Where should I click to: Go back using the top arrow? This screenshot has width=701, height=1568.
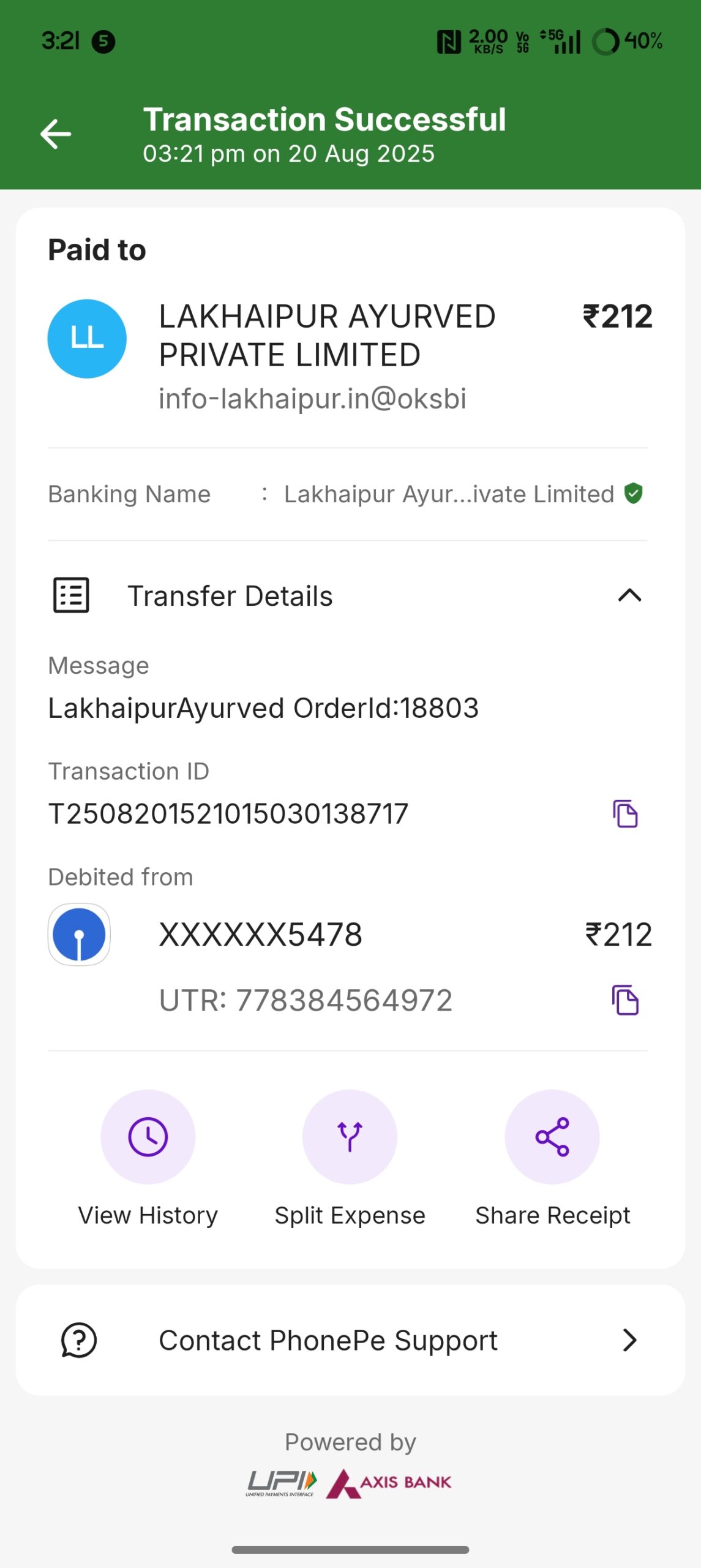(56, 134)
